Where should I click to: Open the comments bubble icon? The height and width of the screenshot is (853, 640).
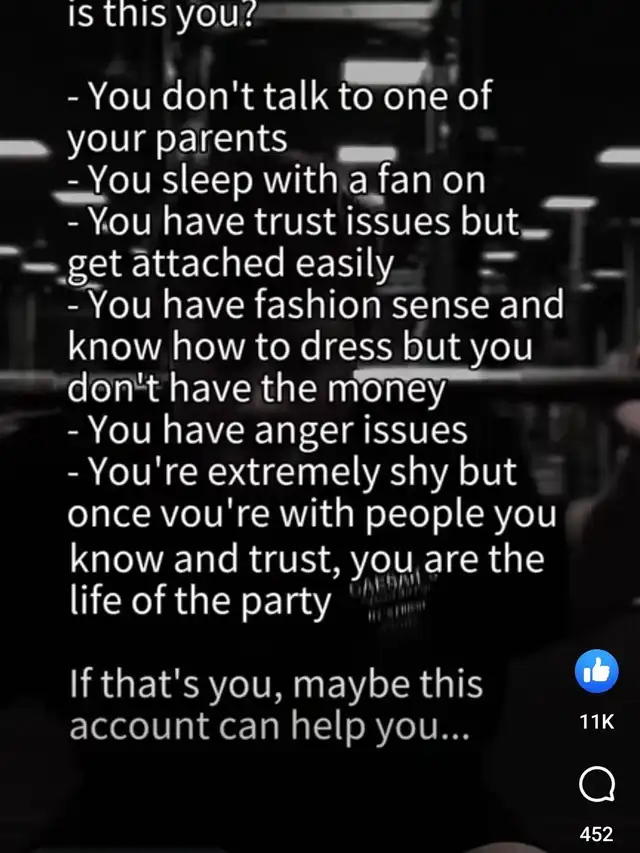pos(596,784)
